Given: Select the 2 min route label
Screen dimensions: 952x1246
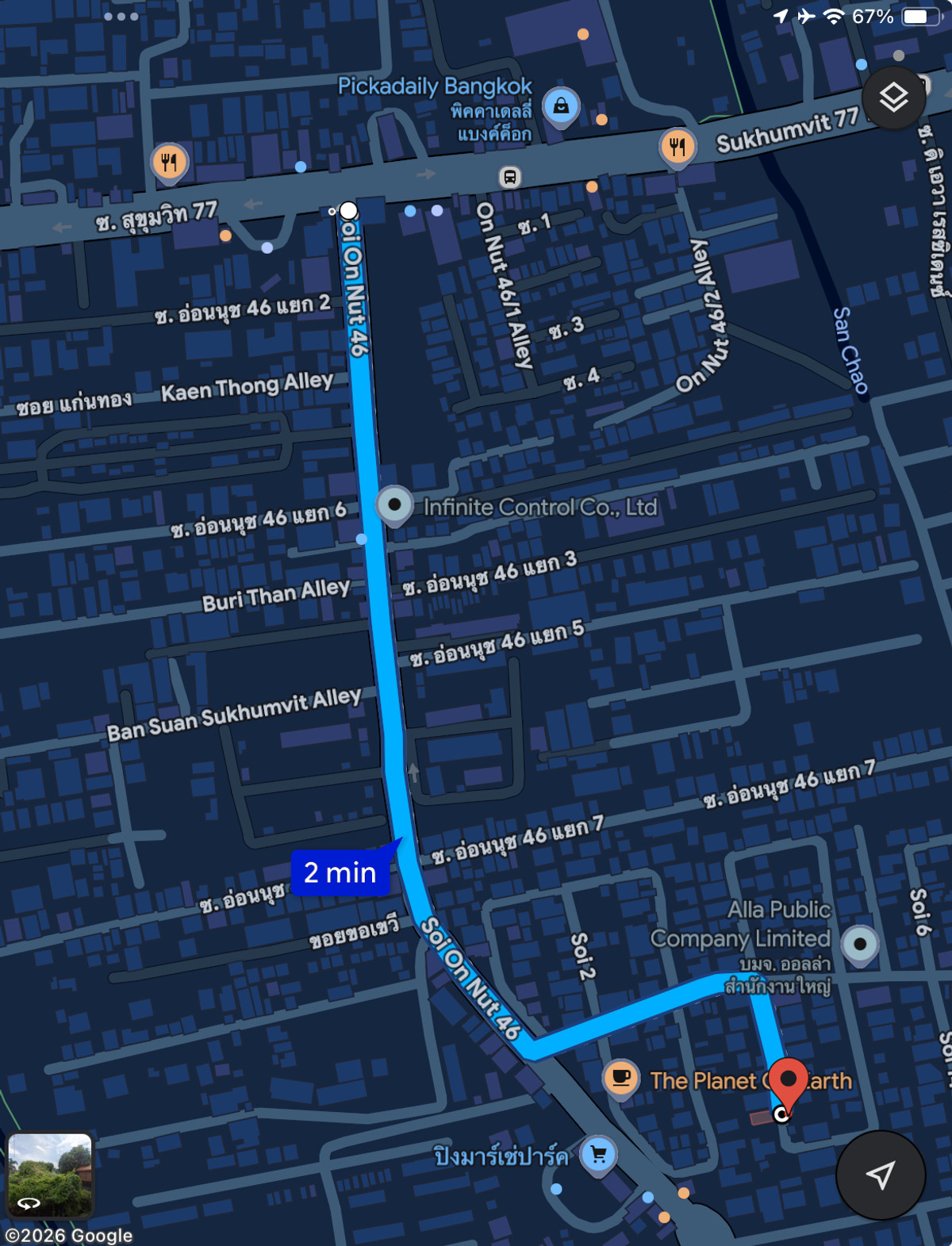Looking at the screenshot, I should [x=340, y=872].
